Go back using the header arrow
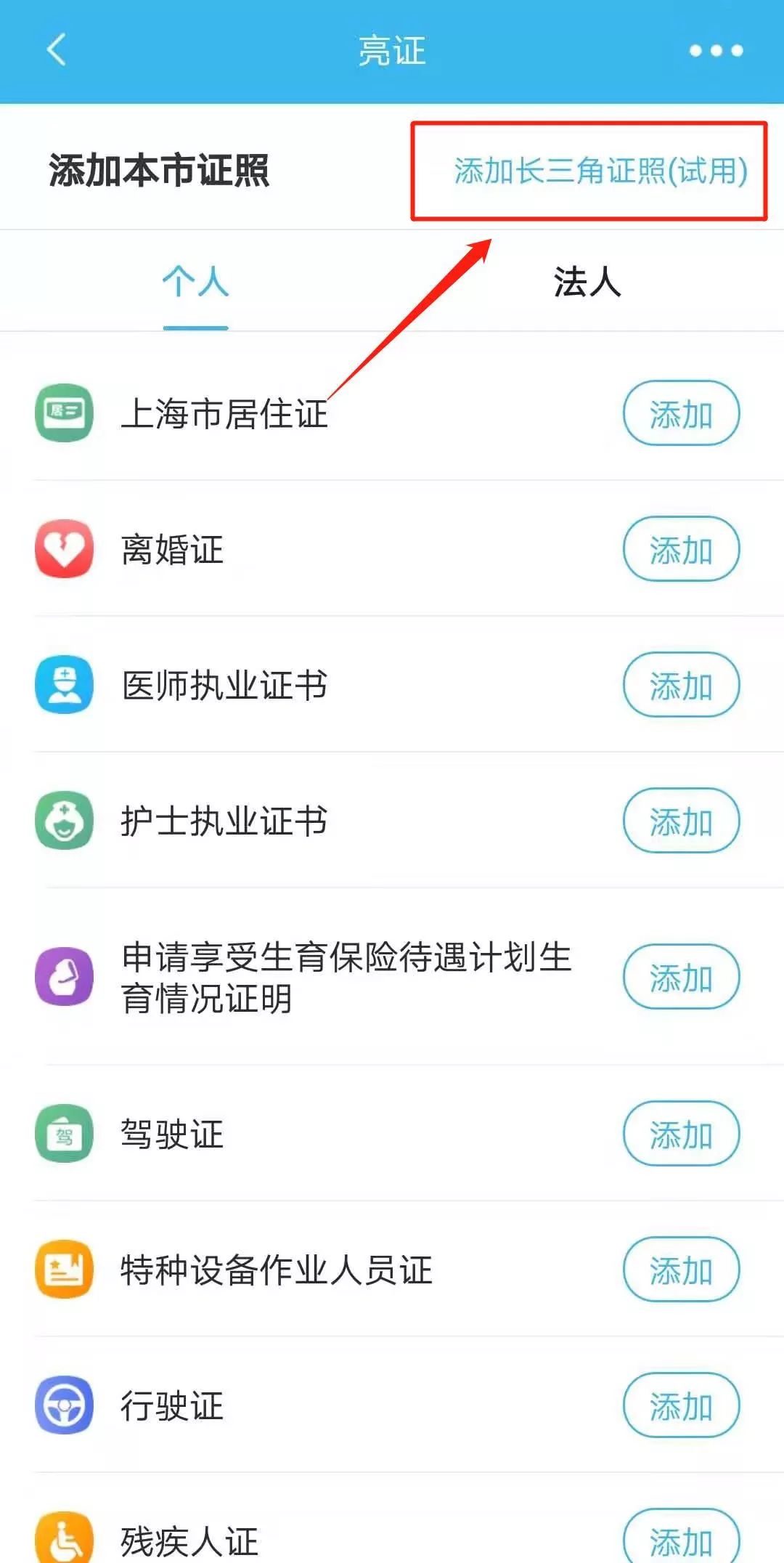 (x=56, y=50)
